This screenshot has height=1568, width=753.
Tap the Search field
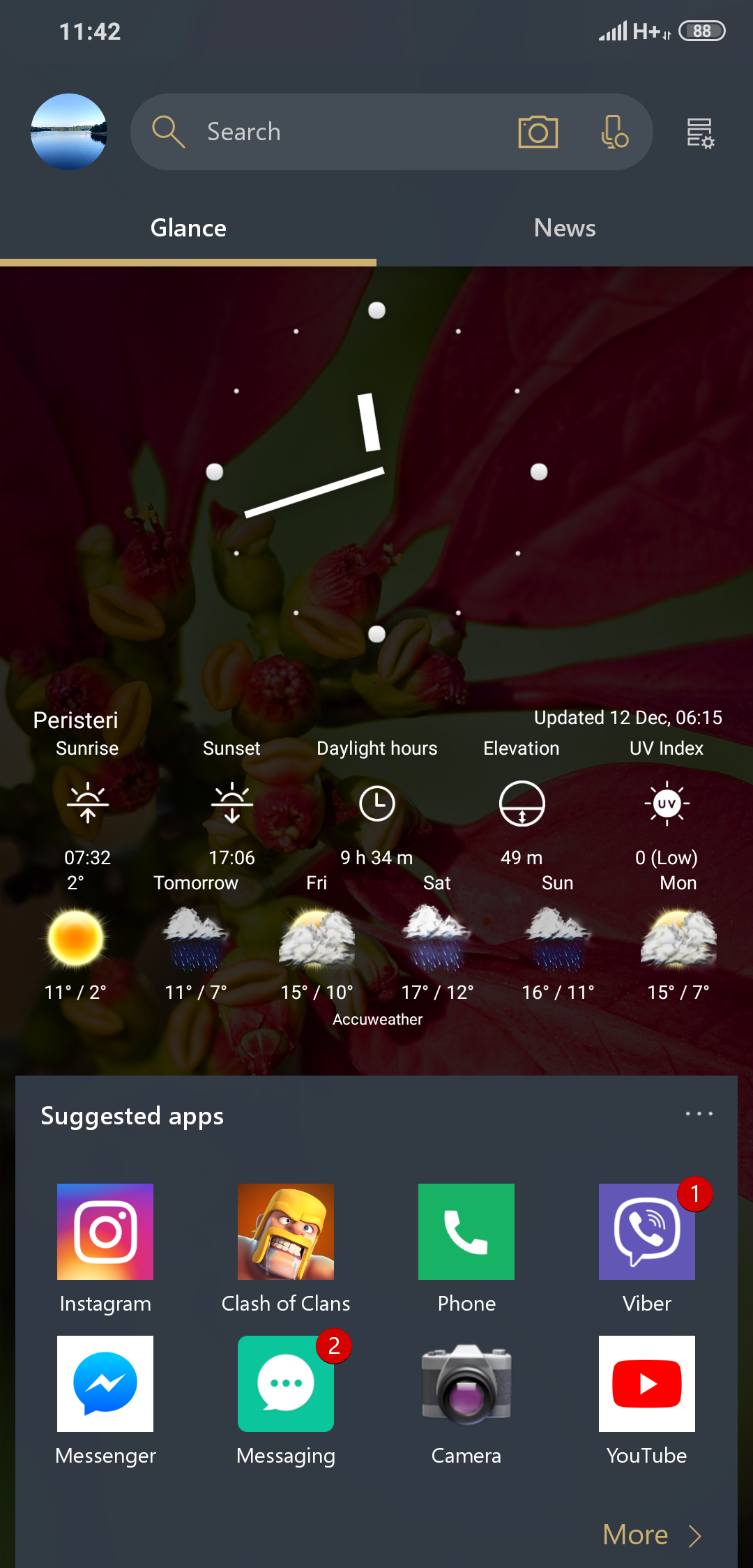321,132
